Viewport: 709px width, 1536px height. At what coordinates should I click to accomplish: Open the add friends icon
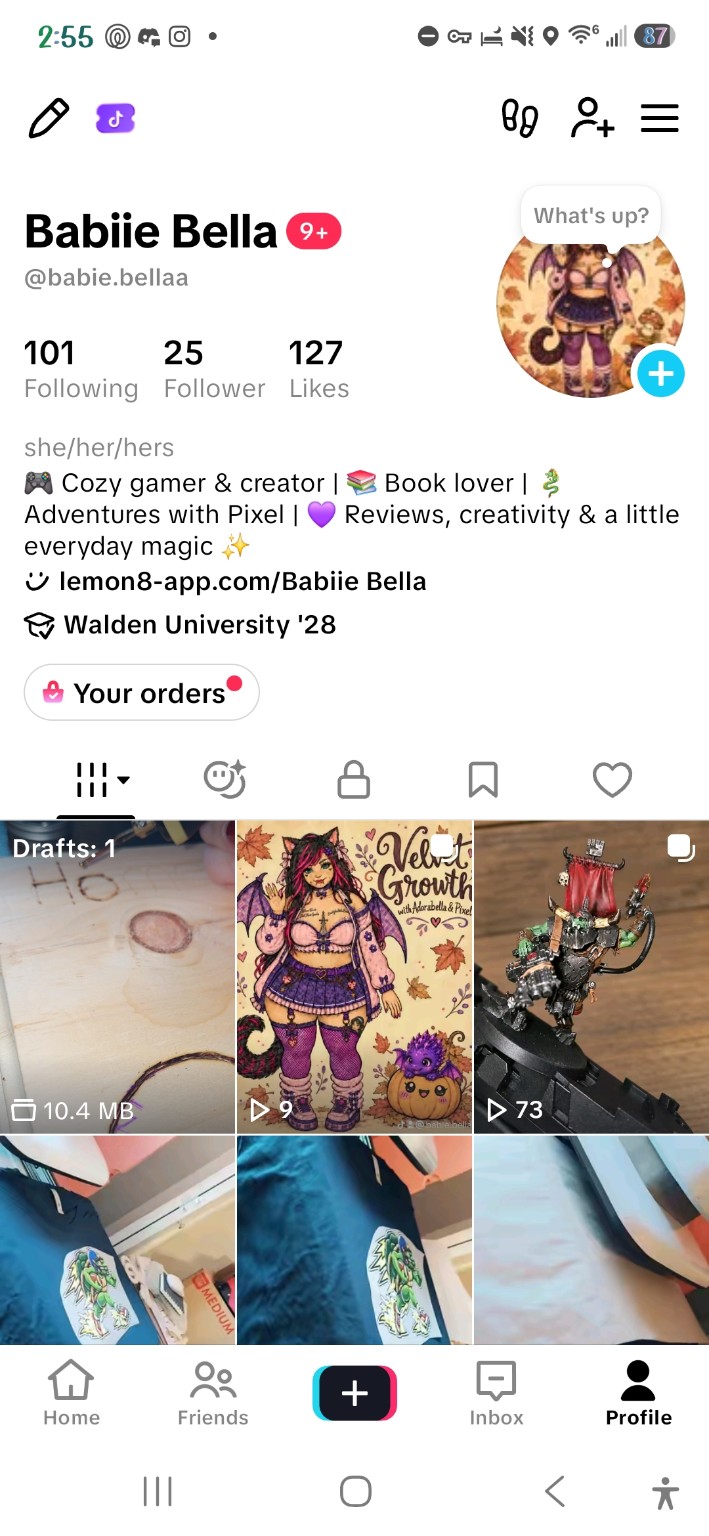[x=592, y=118]
